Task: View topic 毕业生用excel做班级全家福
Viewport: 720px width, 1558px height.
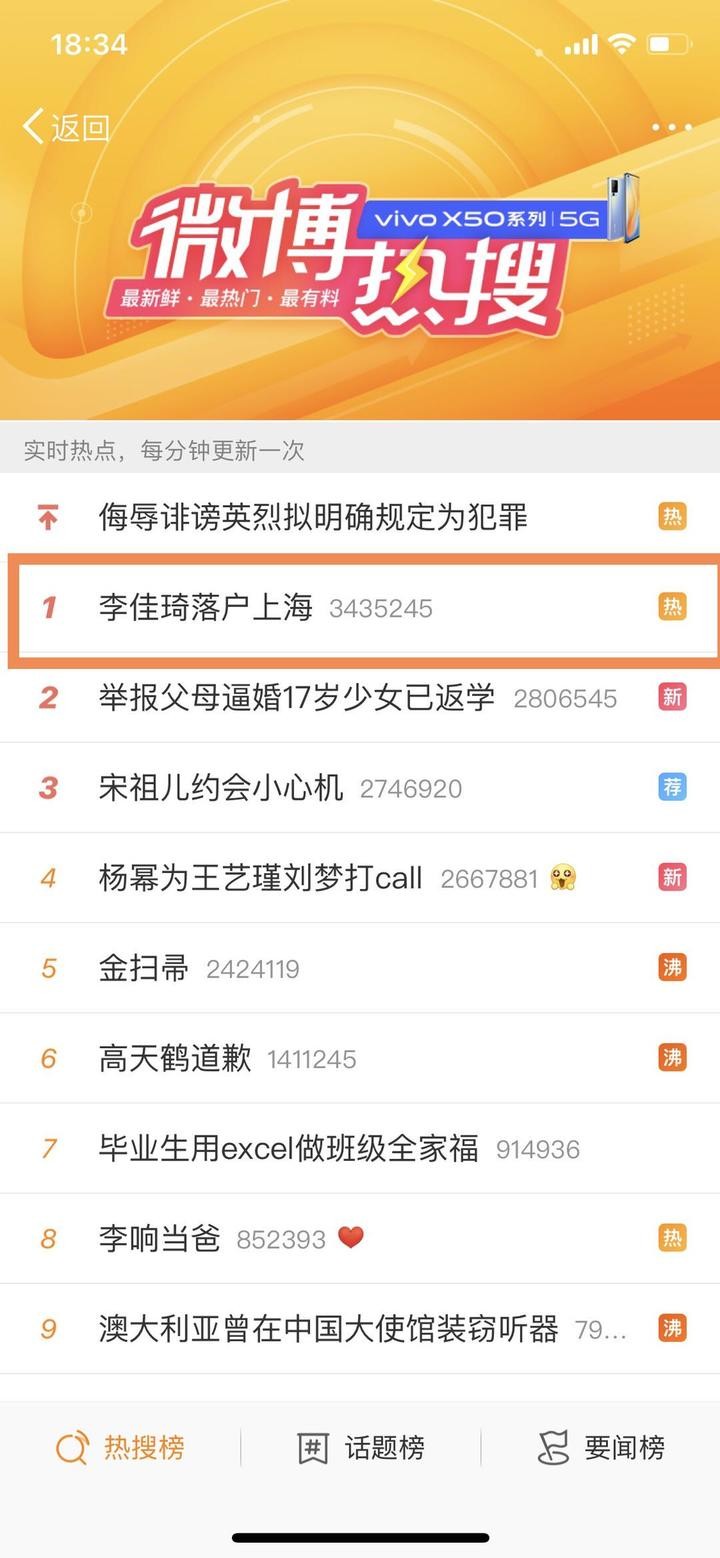Action: tap(288, 1148)
